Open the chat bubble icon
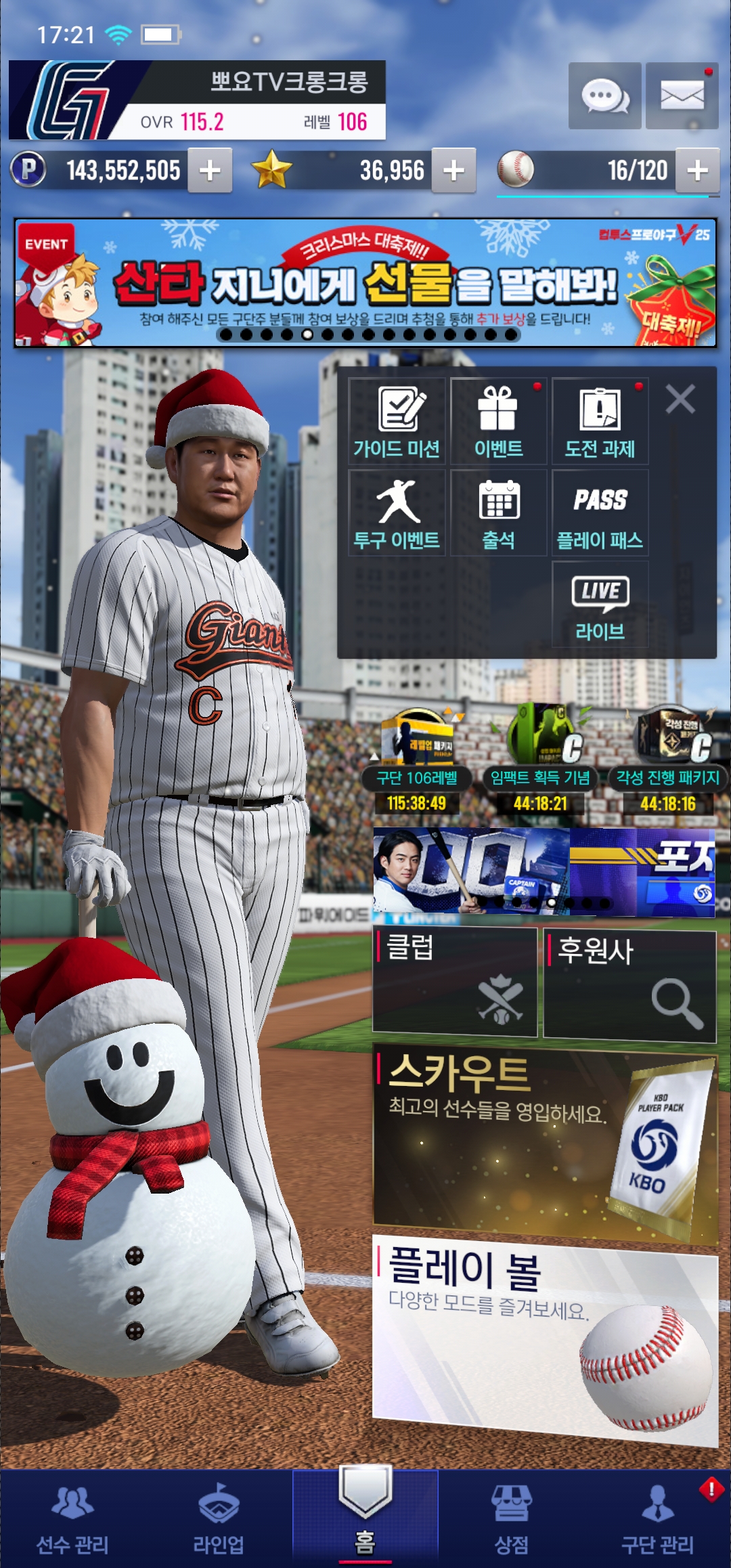 (x=604, y=96)
